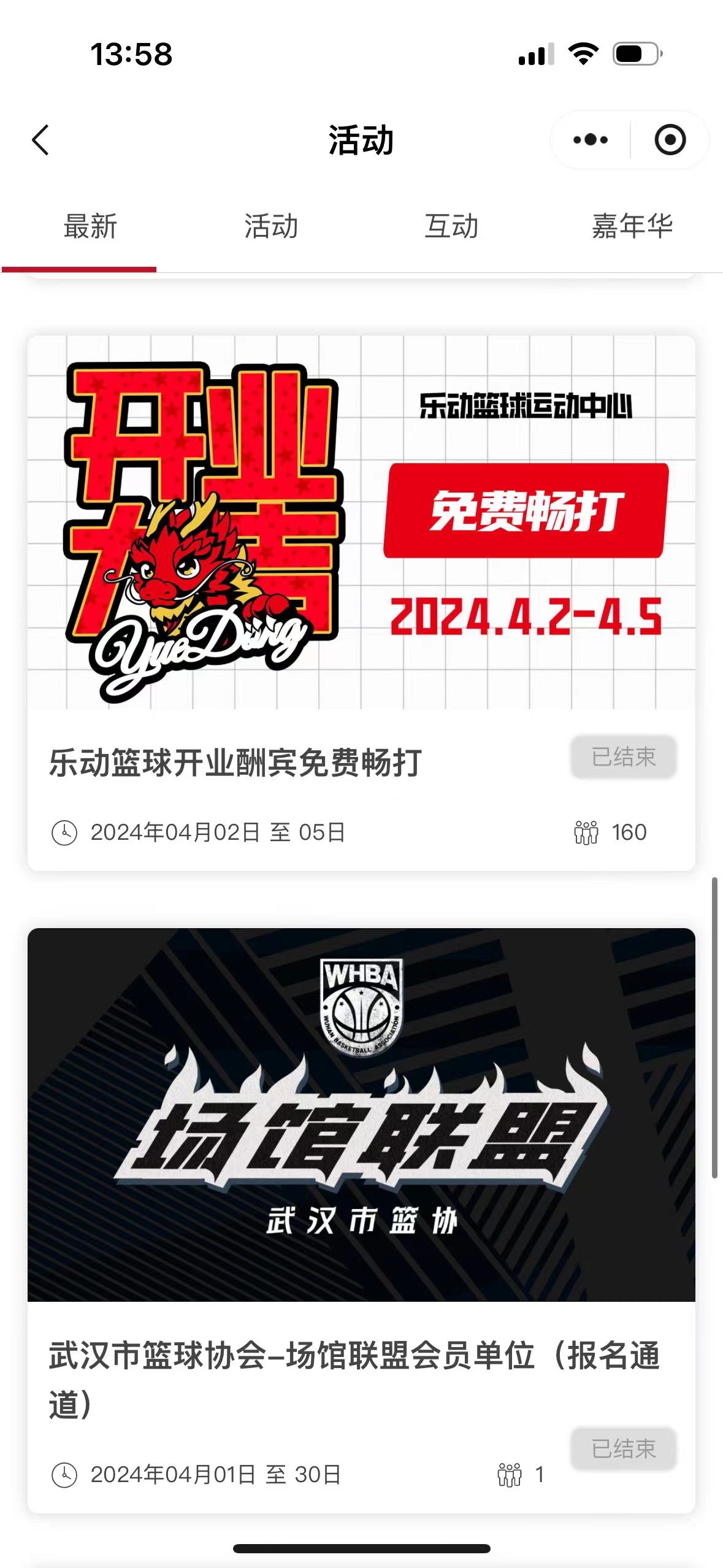This screenshot has height=1568, width=723.
Task: Select the 最新 tab
Action: coord(90,226)
